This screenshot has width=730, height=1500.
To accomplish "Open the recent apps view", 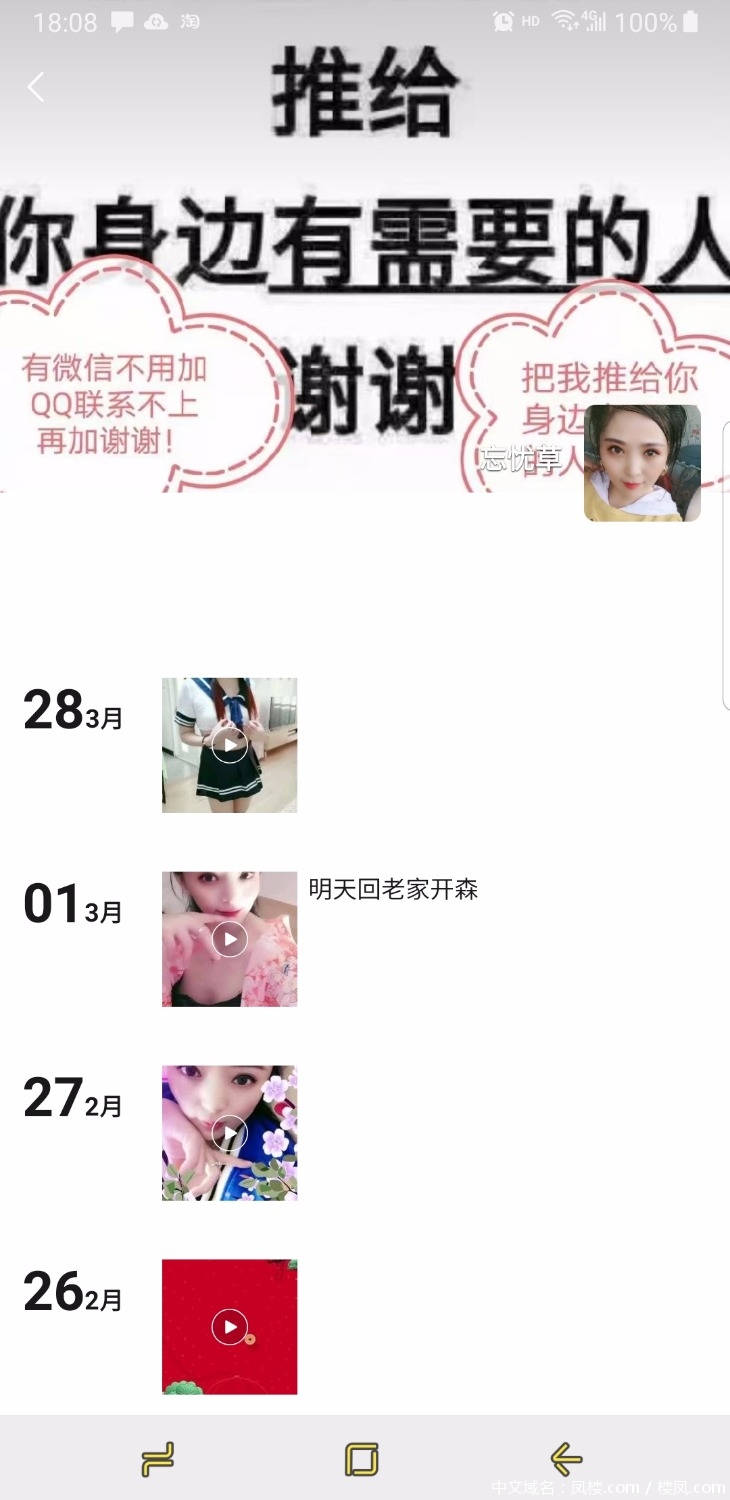I will pyautogui.click(x=158, y=1459).
